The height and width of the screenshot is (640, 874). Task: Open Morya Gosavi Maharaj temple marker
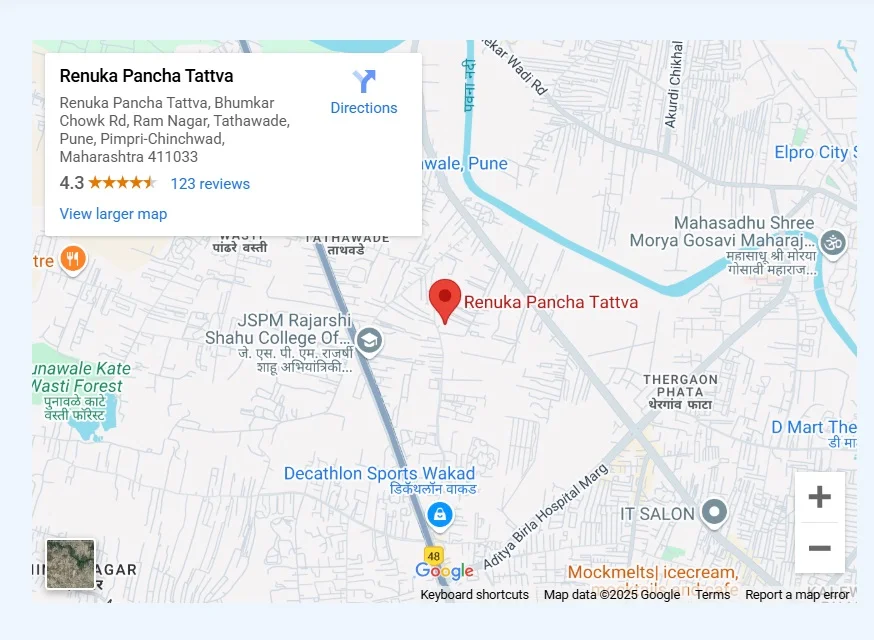coord(833,241)
